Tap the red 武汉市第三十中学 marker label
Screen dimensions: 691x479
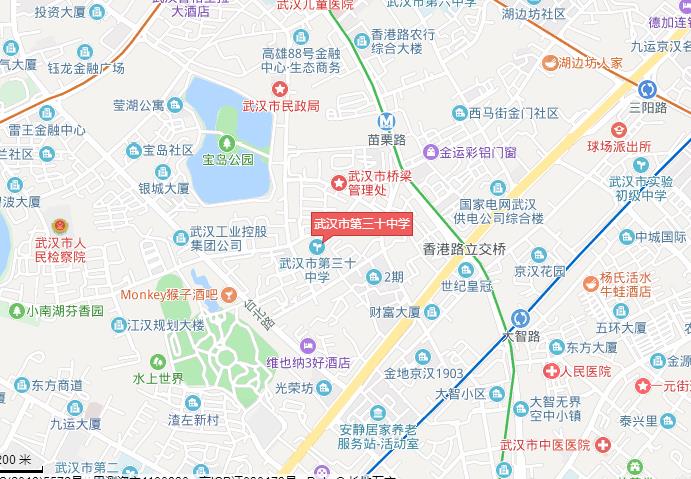click(361, 225)
